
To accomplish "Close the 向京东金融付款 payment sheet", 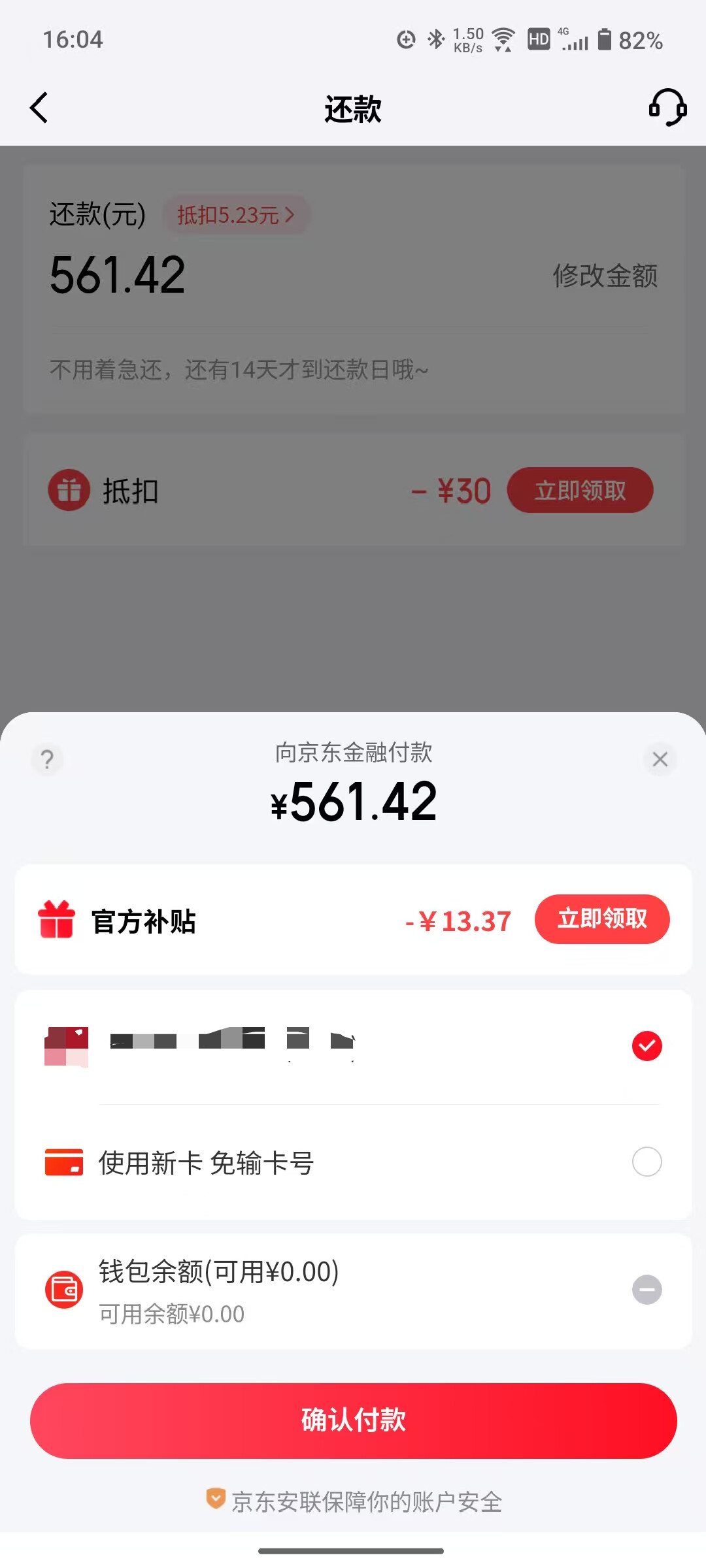I will (x=660, y=759).
